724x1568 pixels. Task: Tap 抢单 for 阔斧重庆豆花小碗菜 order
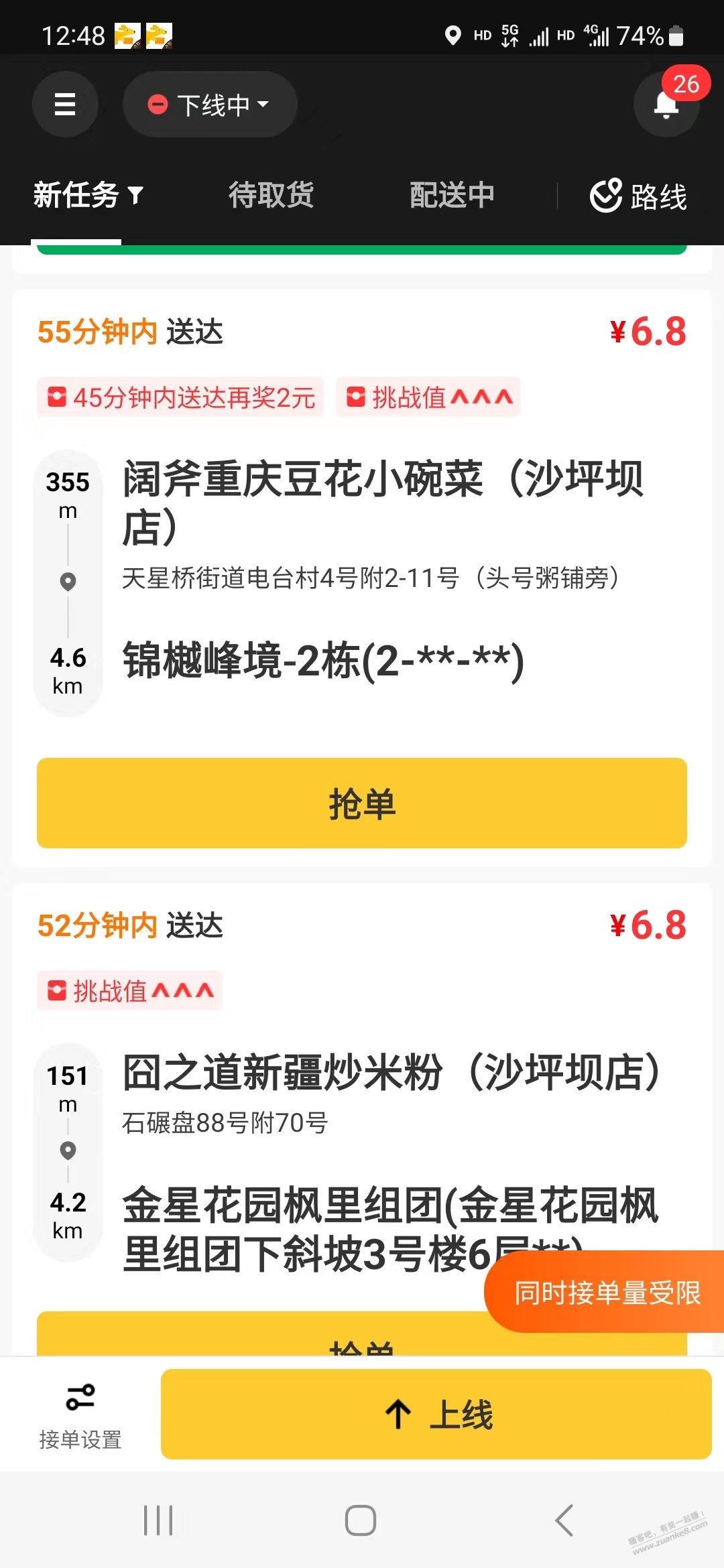tap(362, 803)
